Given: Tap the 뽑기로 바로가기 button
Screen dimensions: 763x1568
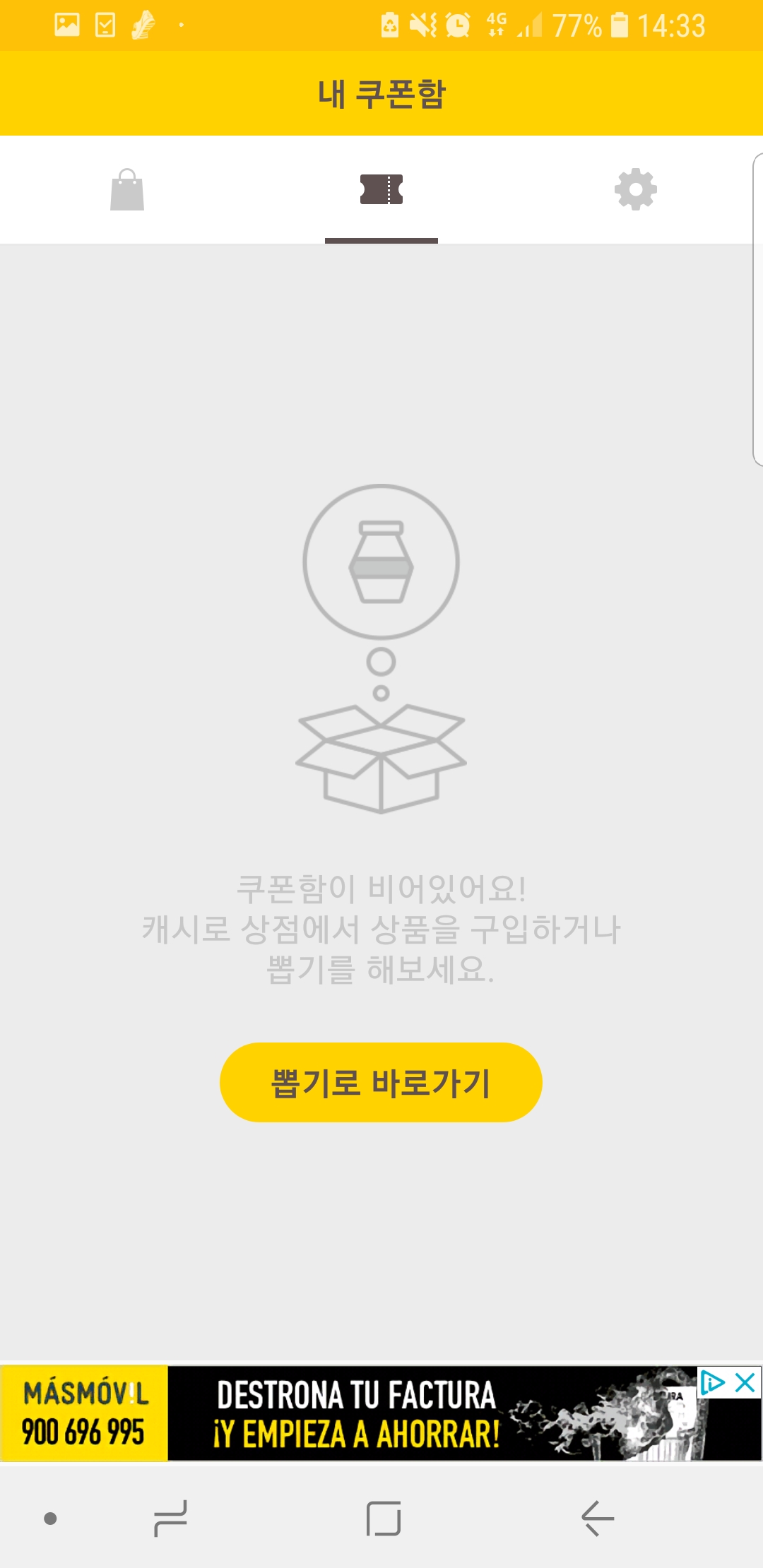Looking at the screenshot, I should pyautogui.click(x=381, y=1082).
